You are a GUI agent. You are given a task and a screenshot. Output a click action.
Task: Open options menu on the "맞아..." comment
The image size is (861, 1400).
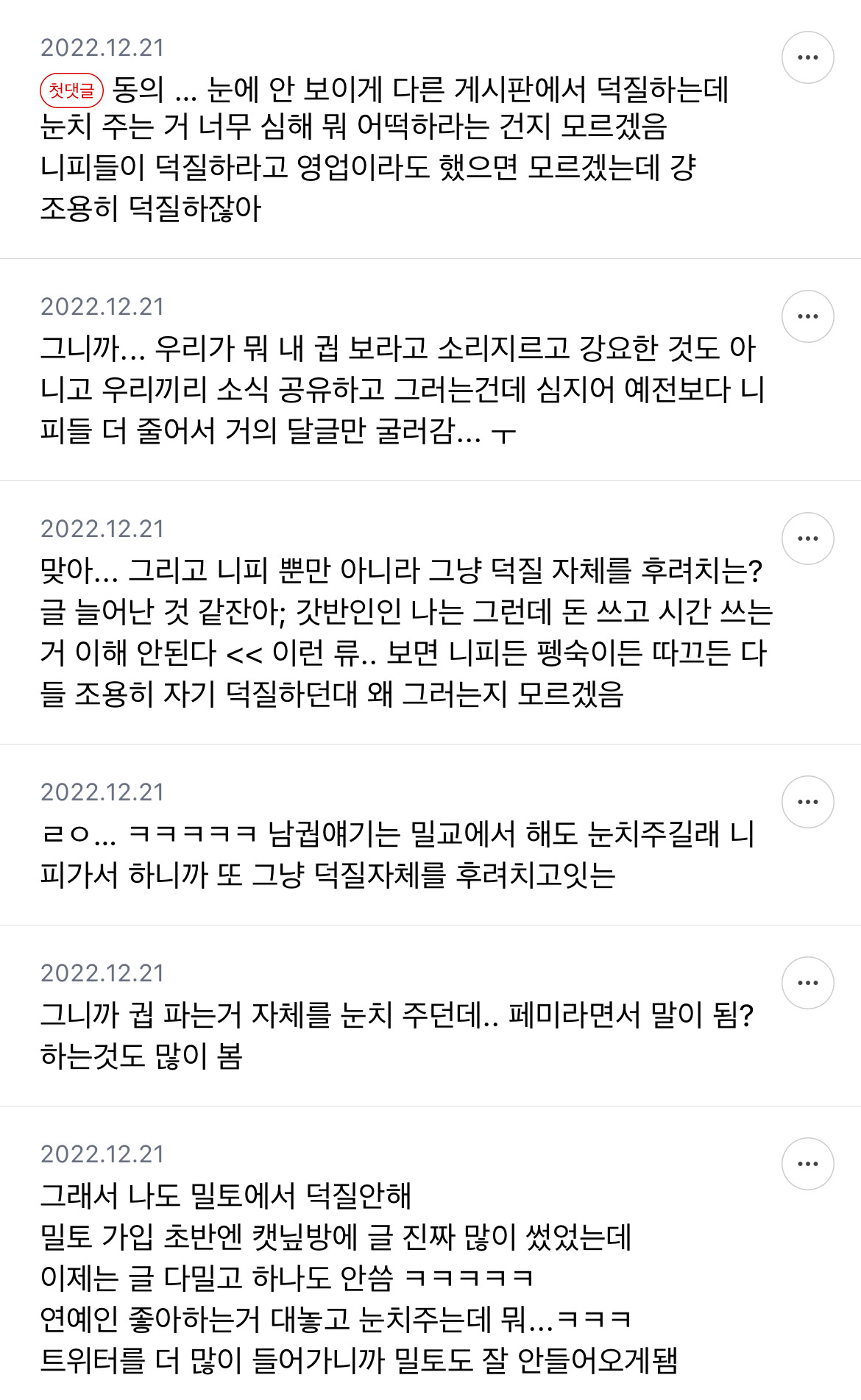tap(809, 539)
